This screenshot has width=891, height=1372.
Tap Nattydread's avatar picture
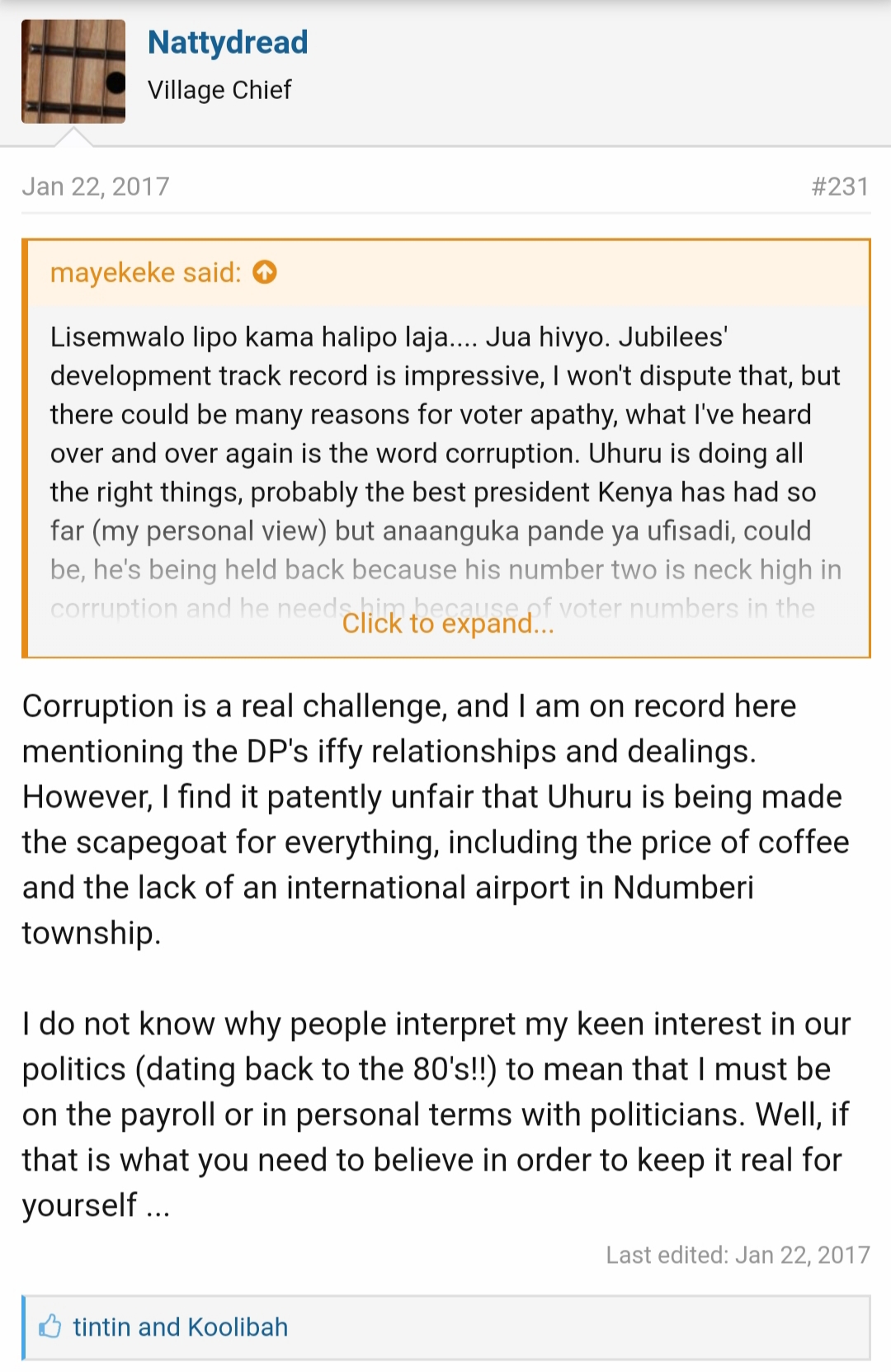pyautogui.click(x=73, y=72)
